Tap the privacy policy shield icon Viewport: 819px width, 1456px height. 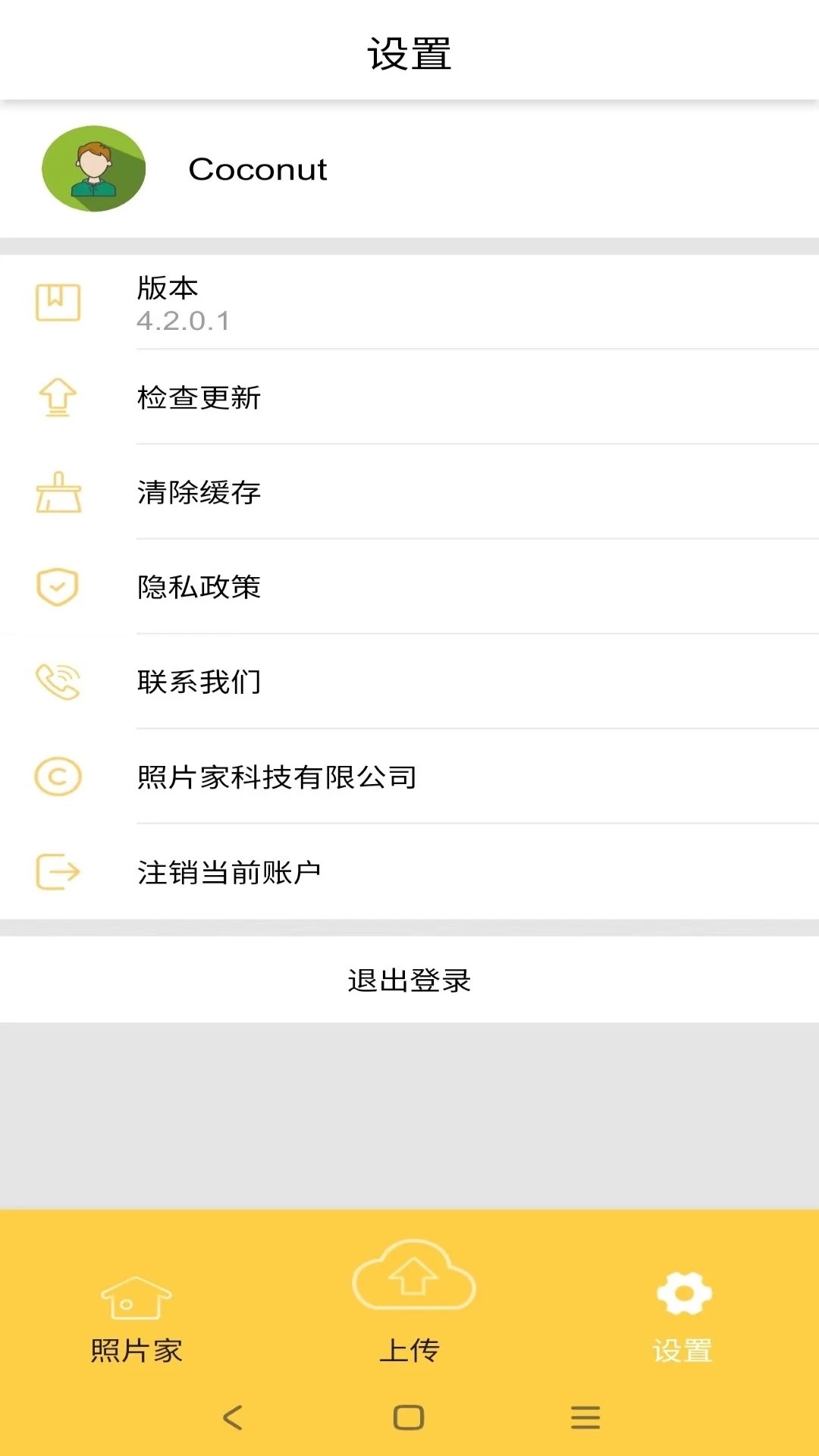(x=58, y=587)
